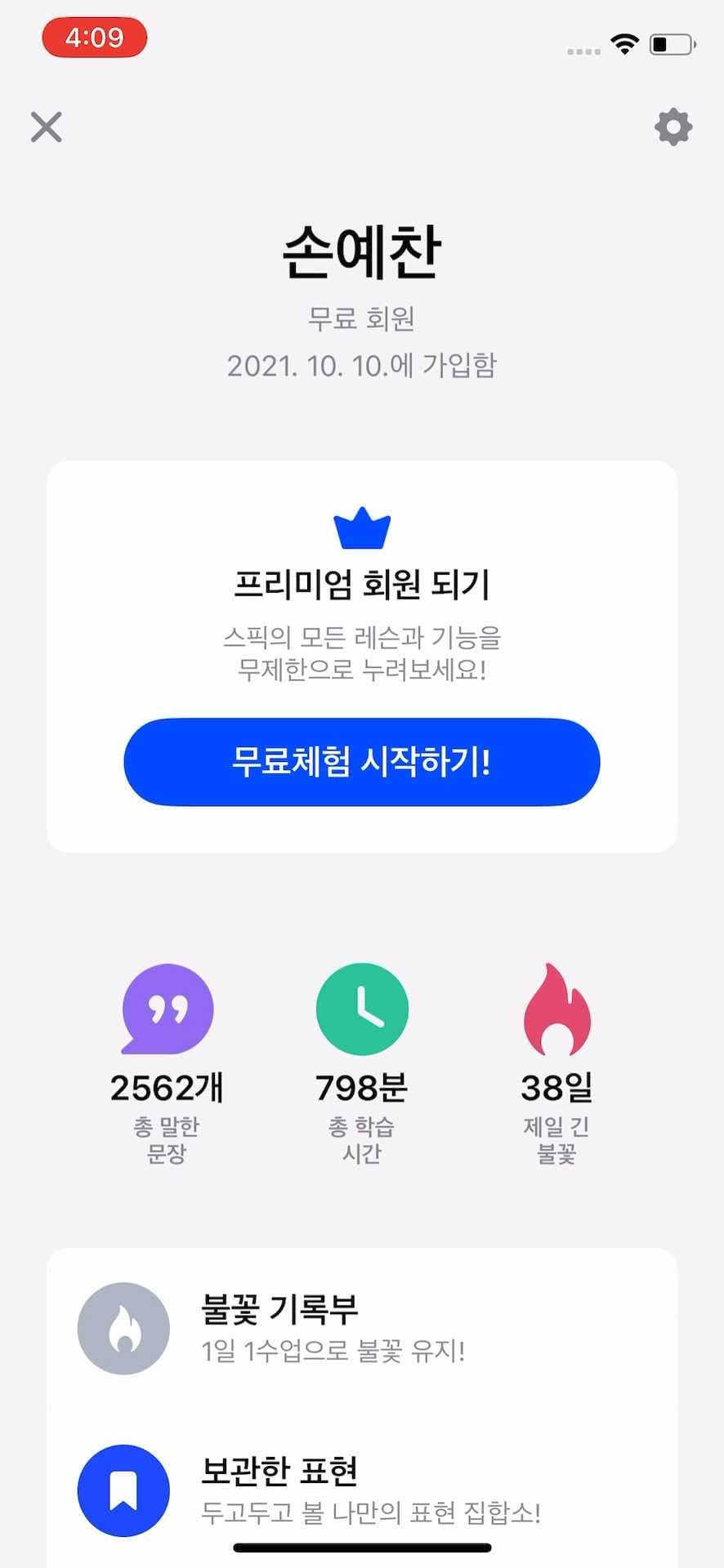Tap the blue premium crown icon

[362, 527]
